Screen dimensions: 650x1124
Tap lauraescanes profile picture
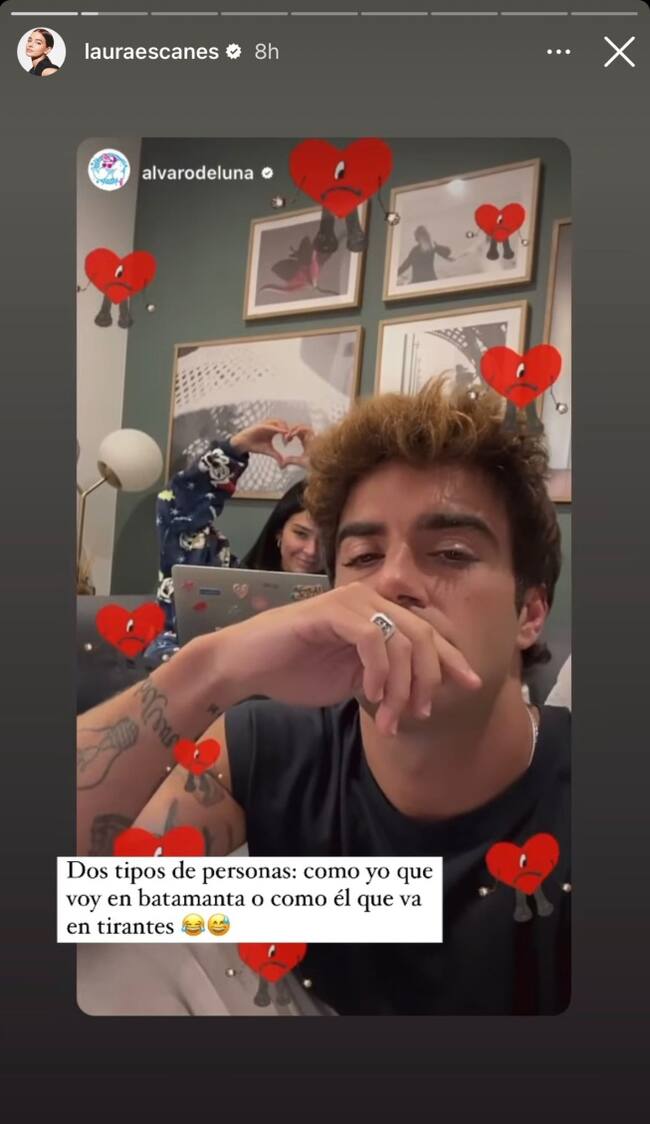[42, 52]
